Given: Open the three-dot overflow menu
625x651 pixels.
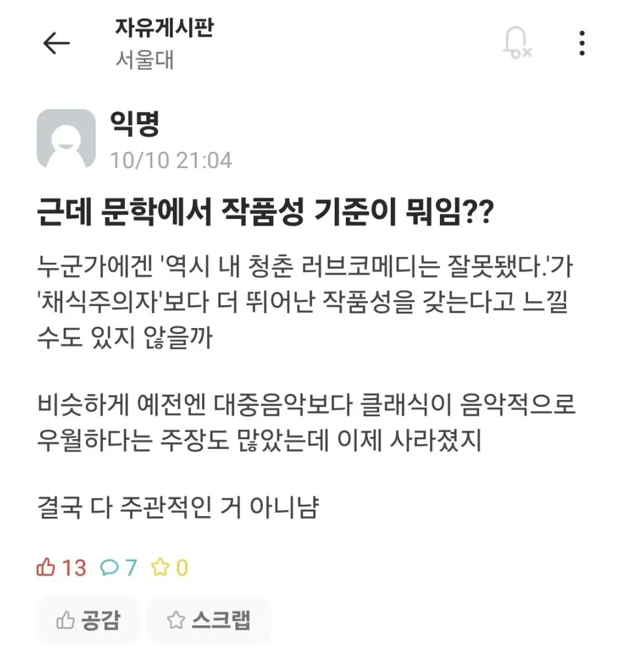Looking at the screenshot, I should 582,43.
